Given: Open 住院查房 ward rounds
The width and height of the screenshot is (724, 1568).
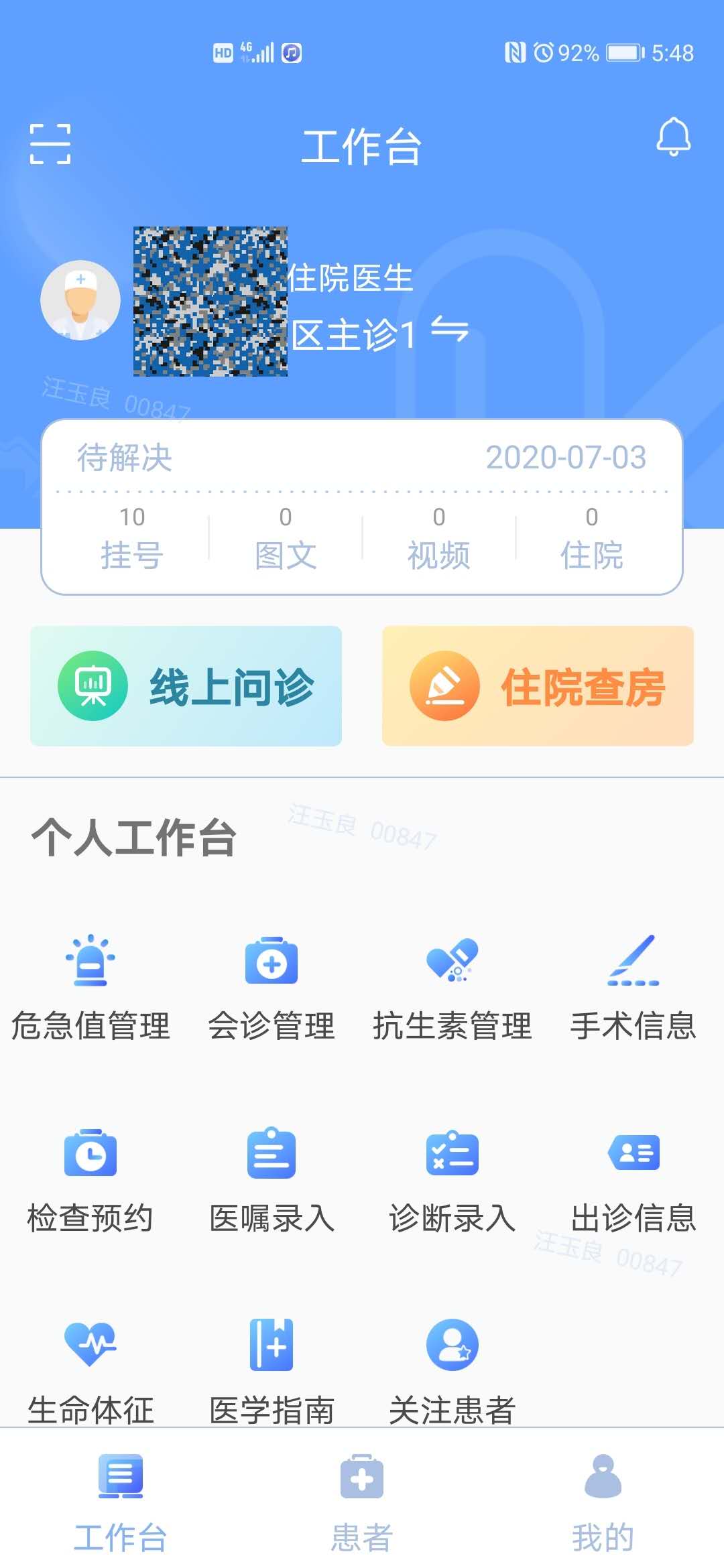Looking at the screenshot, I should [538, 686].
